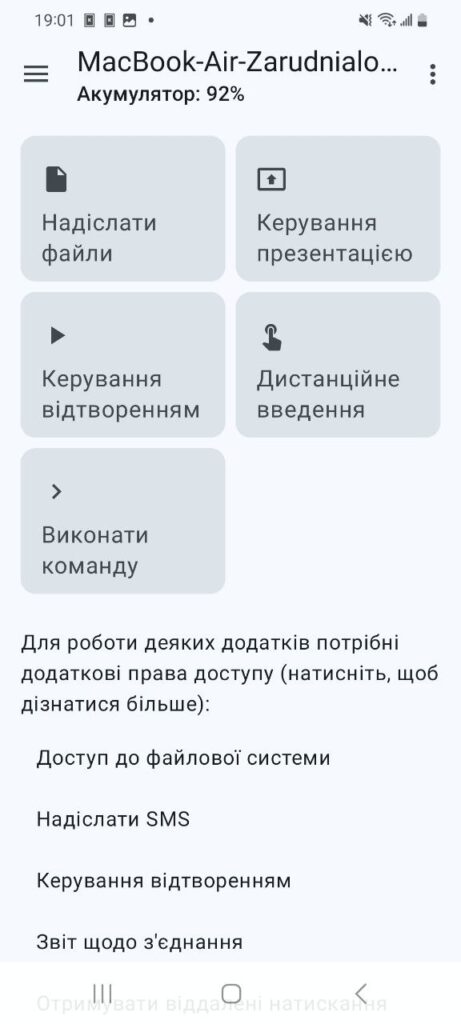The width and height of the screenshot is (461, 1024).
Task: Tap the Звіт щодо з'єднання permission row
Action: tap(230, 942)
